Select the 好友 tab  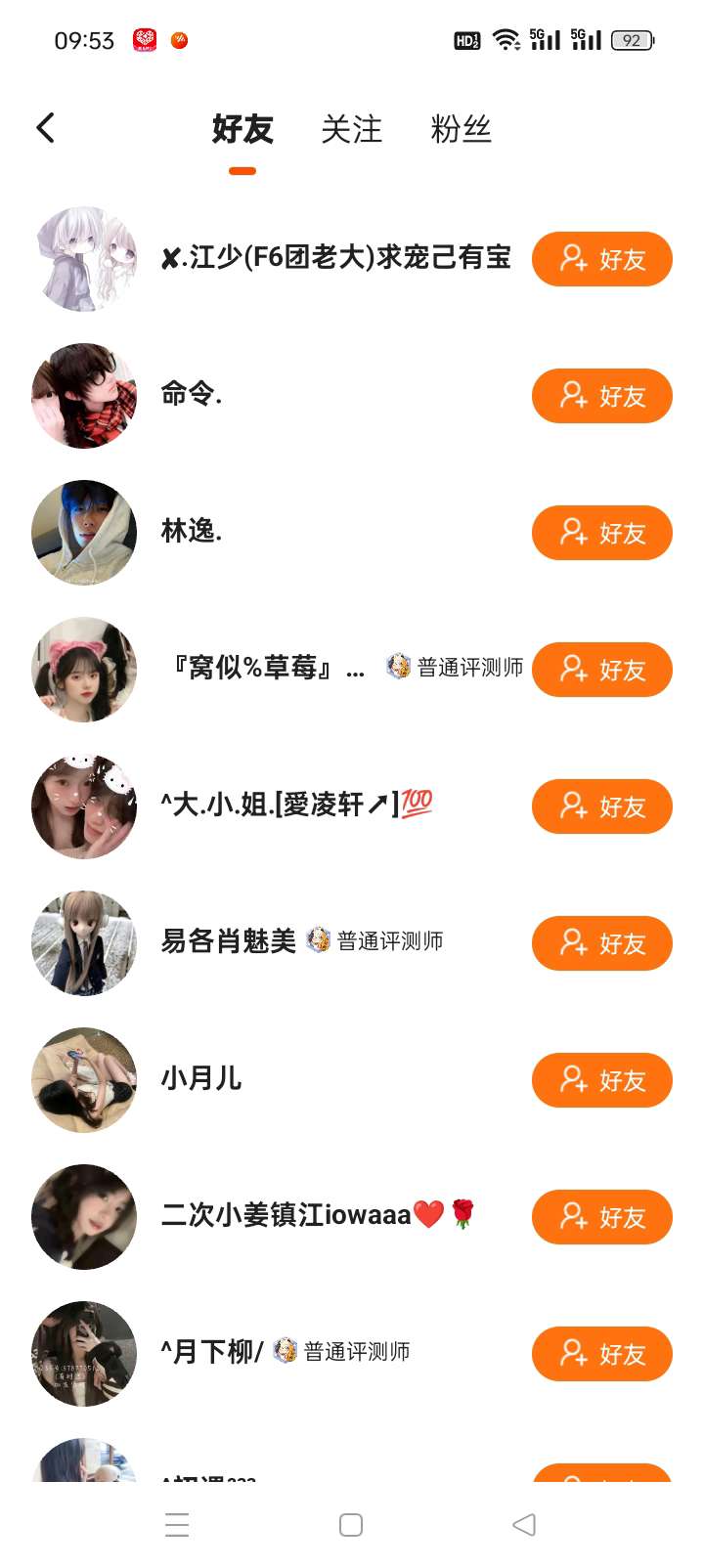point(242,129)
